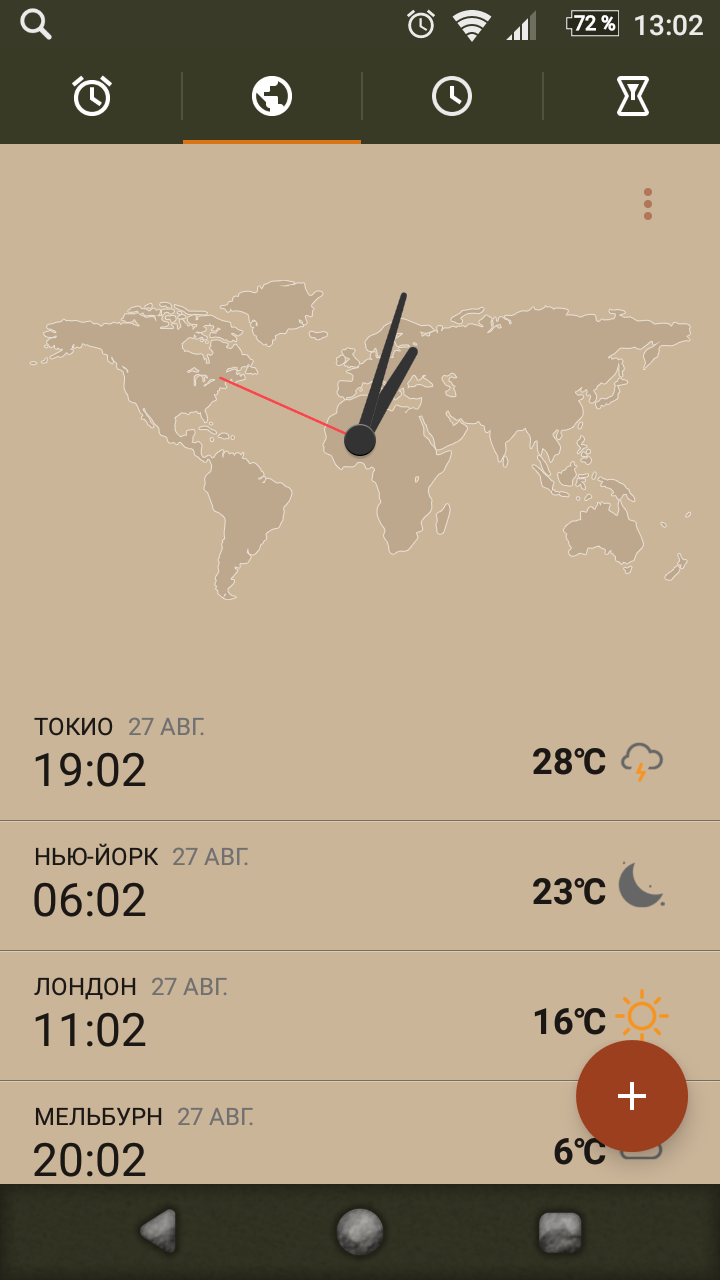Open the three-dot overflow menu

[x=648, y=204]
